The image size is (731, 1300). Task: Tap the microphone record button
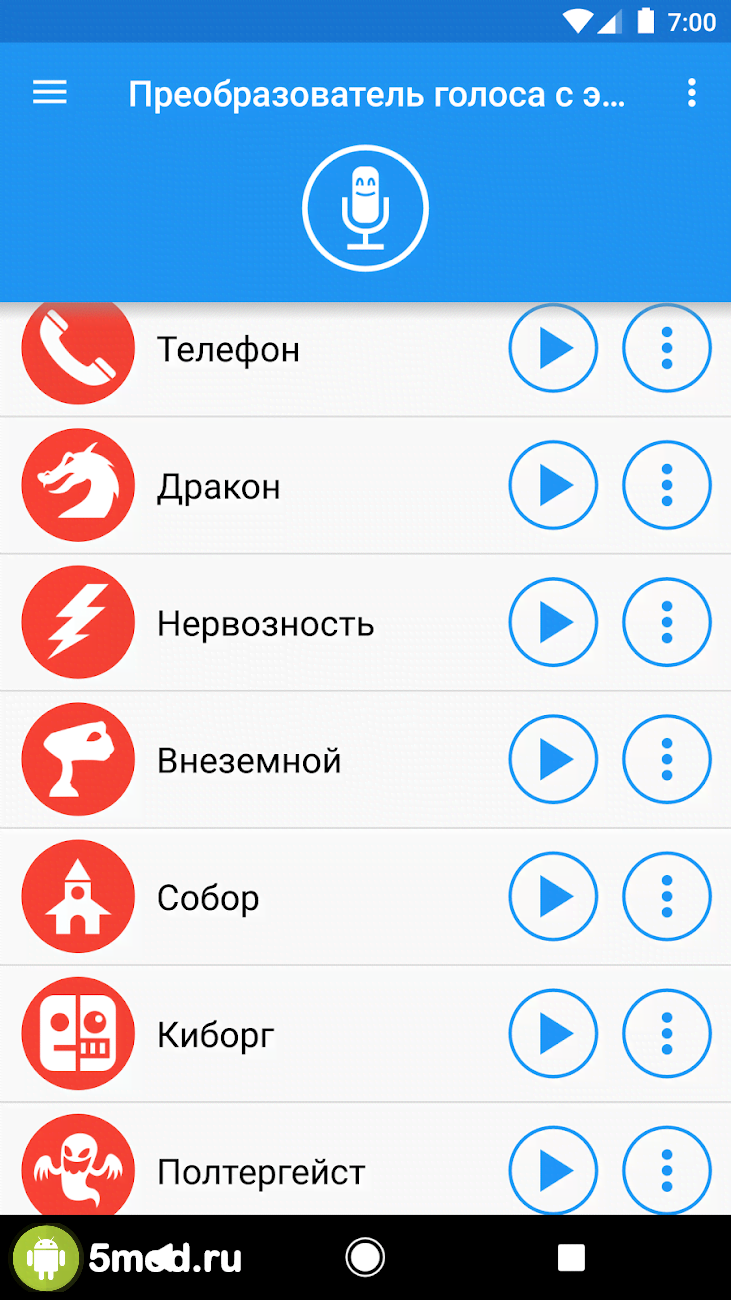point(365,209)
